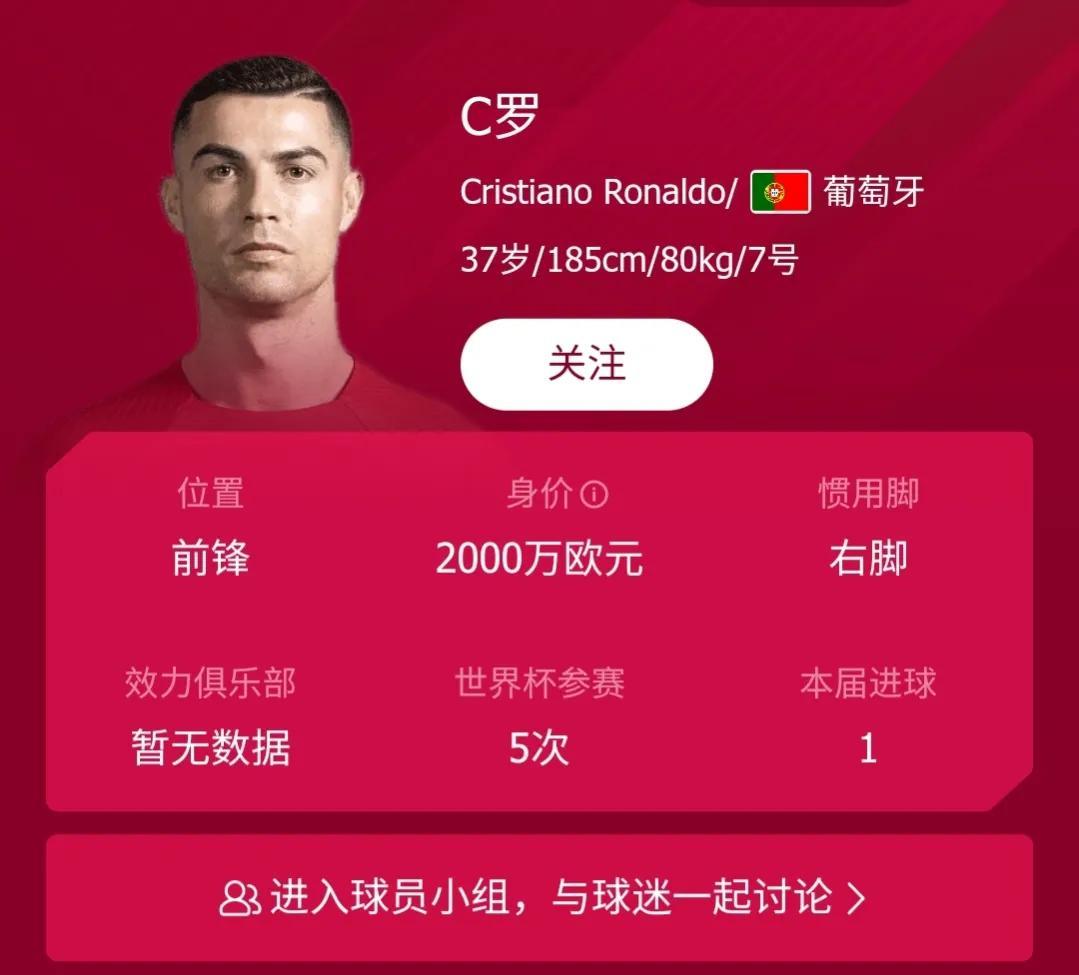Tap the 关注 follow button
This screenshot has width=1079, height=975.
[x=586, y=364]
